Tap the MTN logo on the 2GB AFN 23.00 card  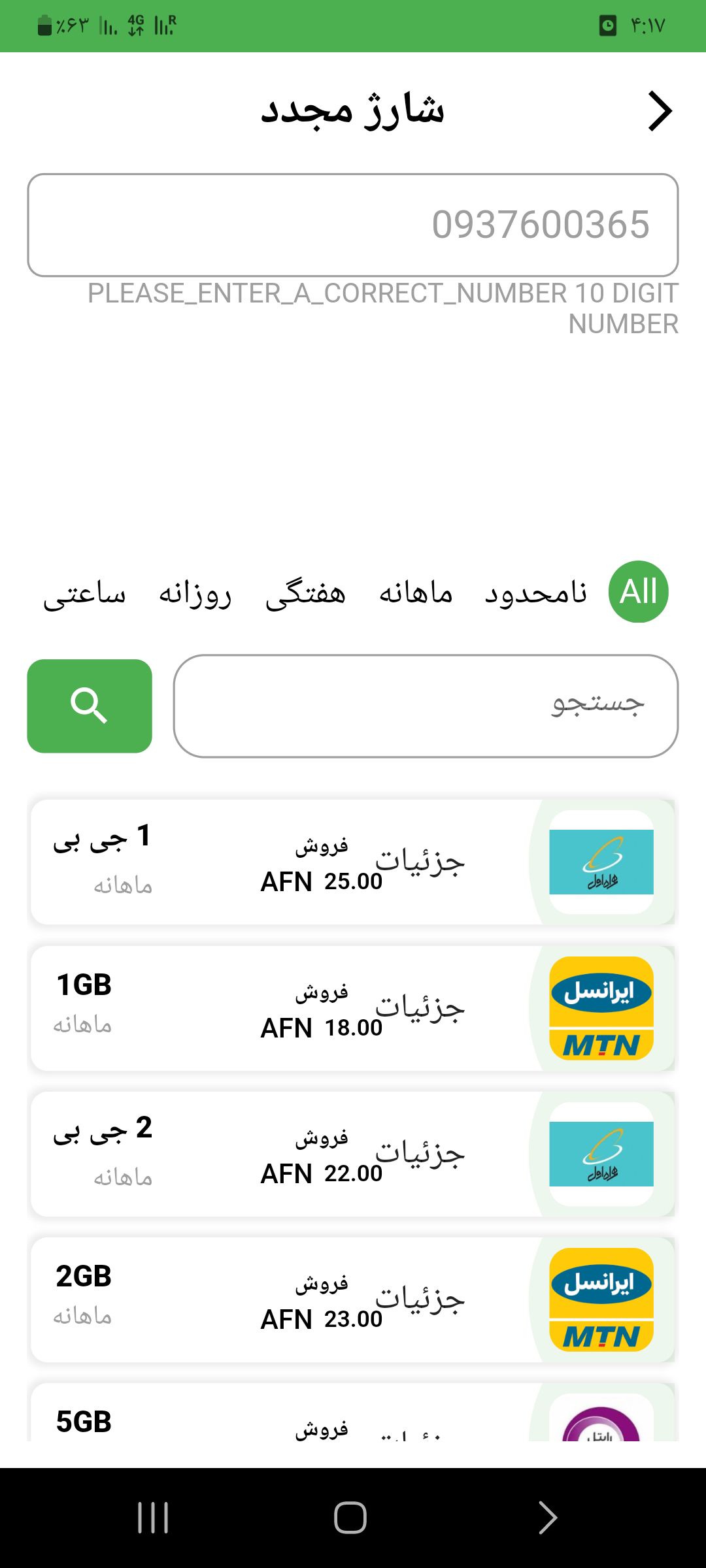tap(601, 1300)
